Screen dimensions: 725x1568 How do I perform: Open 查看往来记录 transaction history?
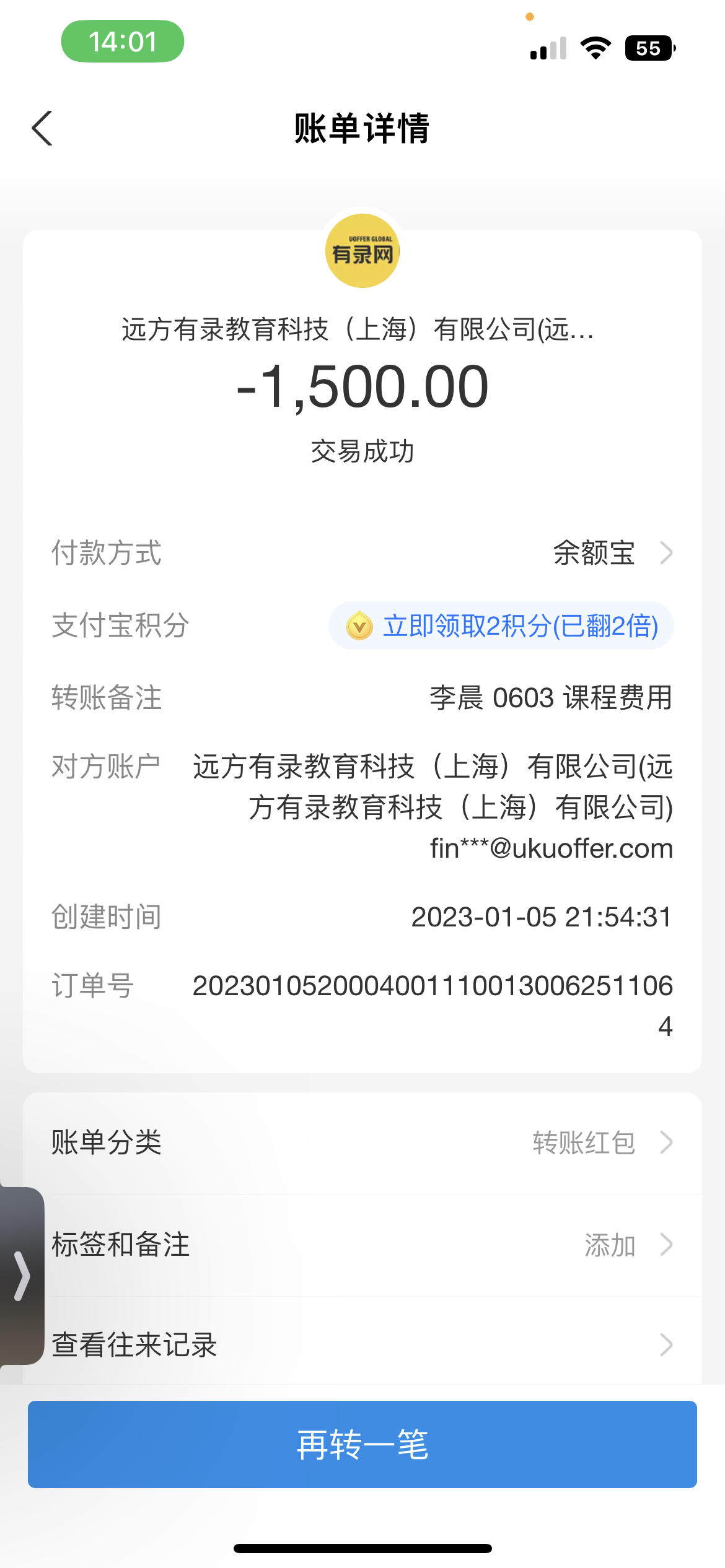[x=362, y=1345]
